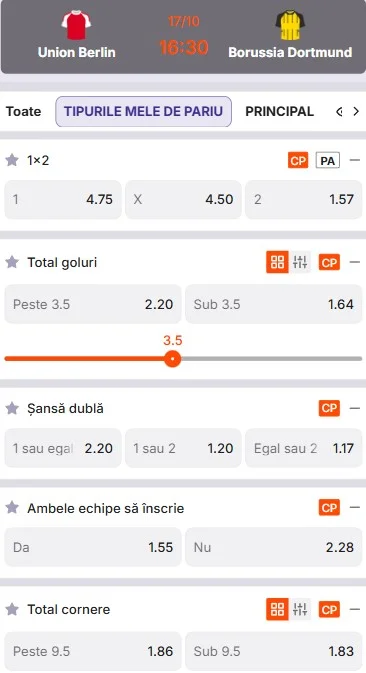Open the PRINCIPAL tab

(x=279, y=112)
